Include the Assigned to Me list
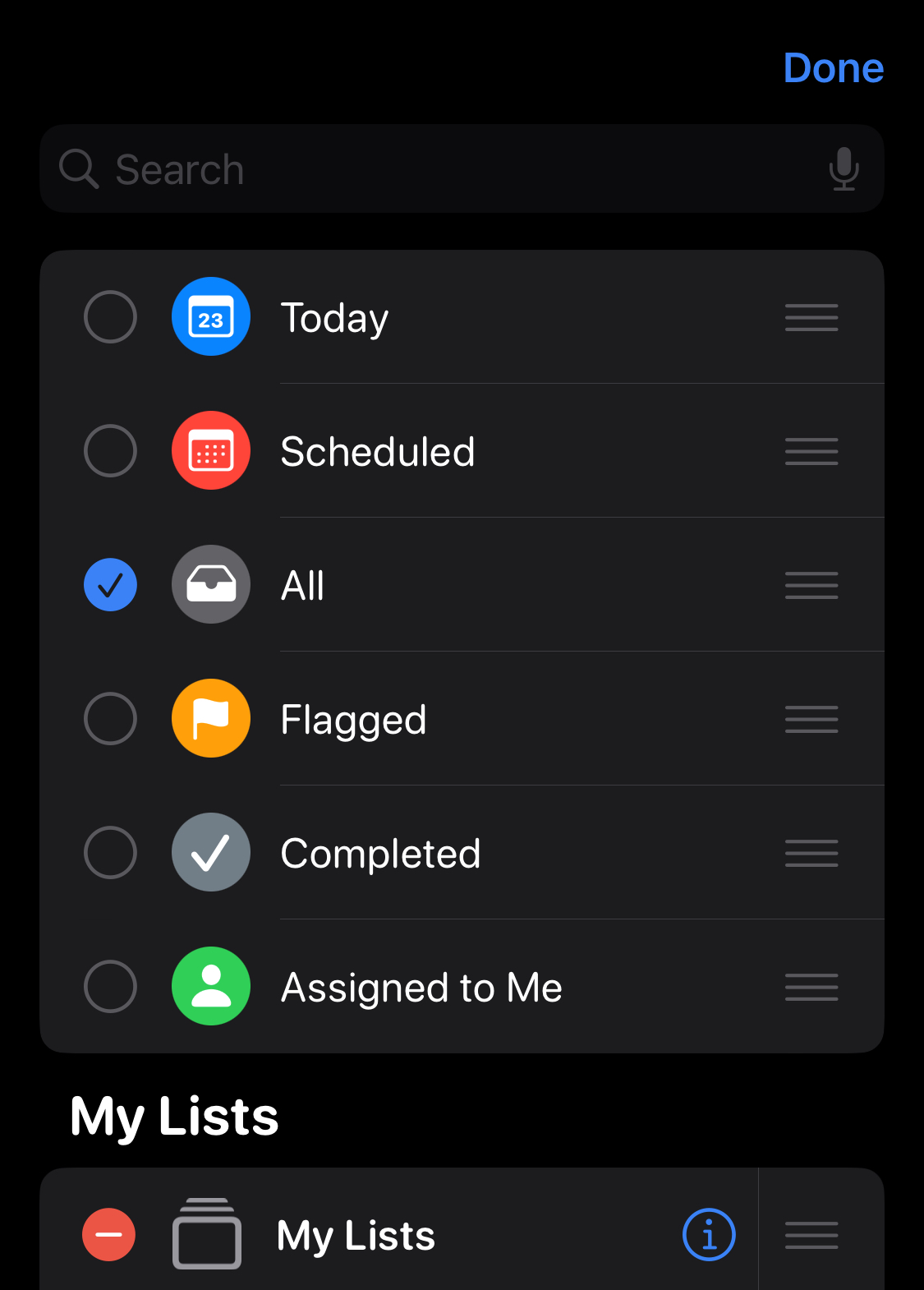This screenshot has height=1290, width=924. [110, 986]
